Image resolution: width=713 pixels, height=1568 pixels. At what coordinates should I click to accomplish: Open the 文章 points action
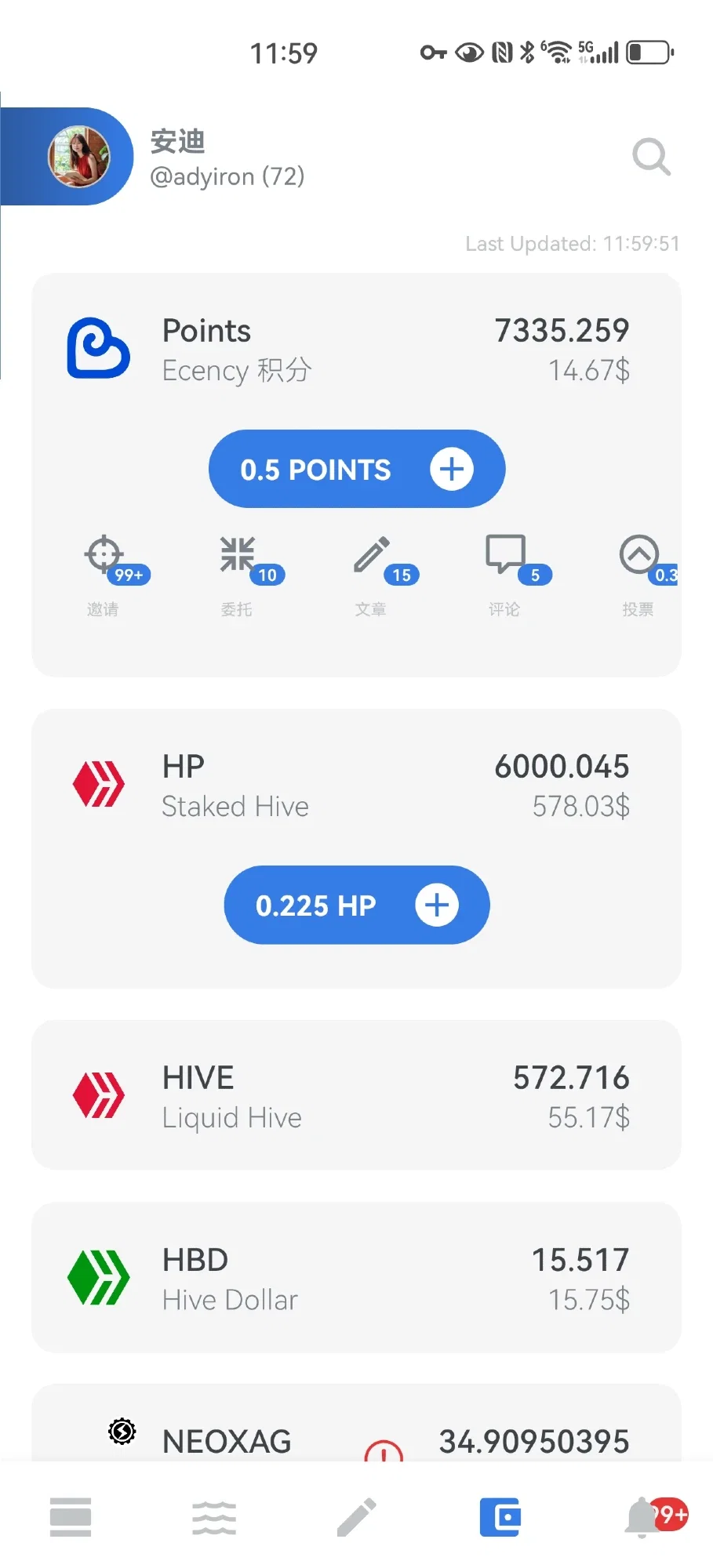[372, 572]
